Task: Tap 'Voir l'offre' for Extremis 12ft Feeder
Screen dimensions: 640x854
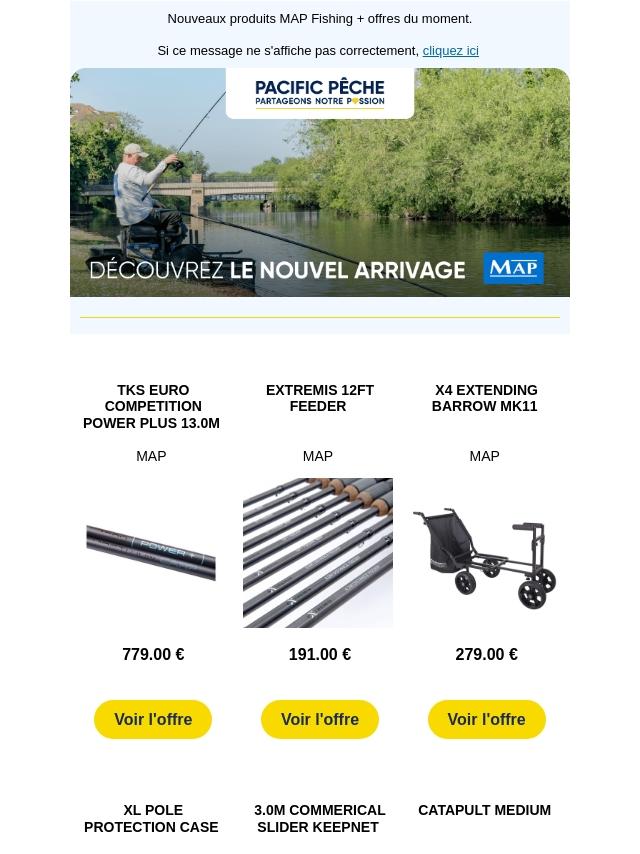Action: click(319, 719)
